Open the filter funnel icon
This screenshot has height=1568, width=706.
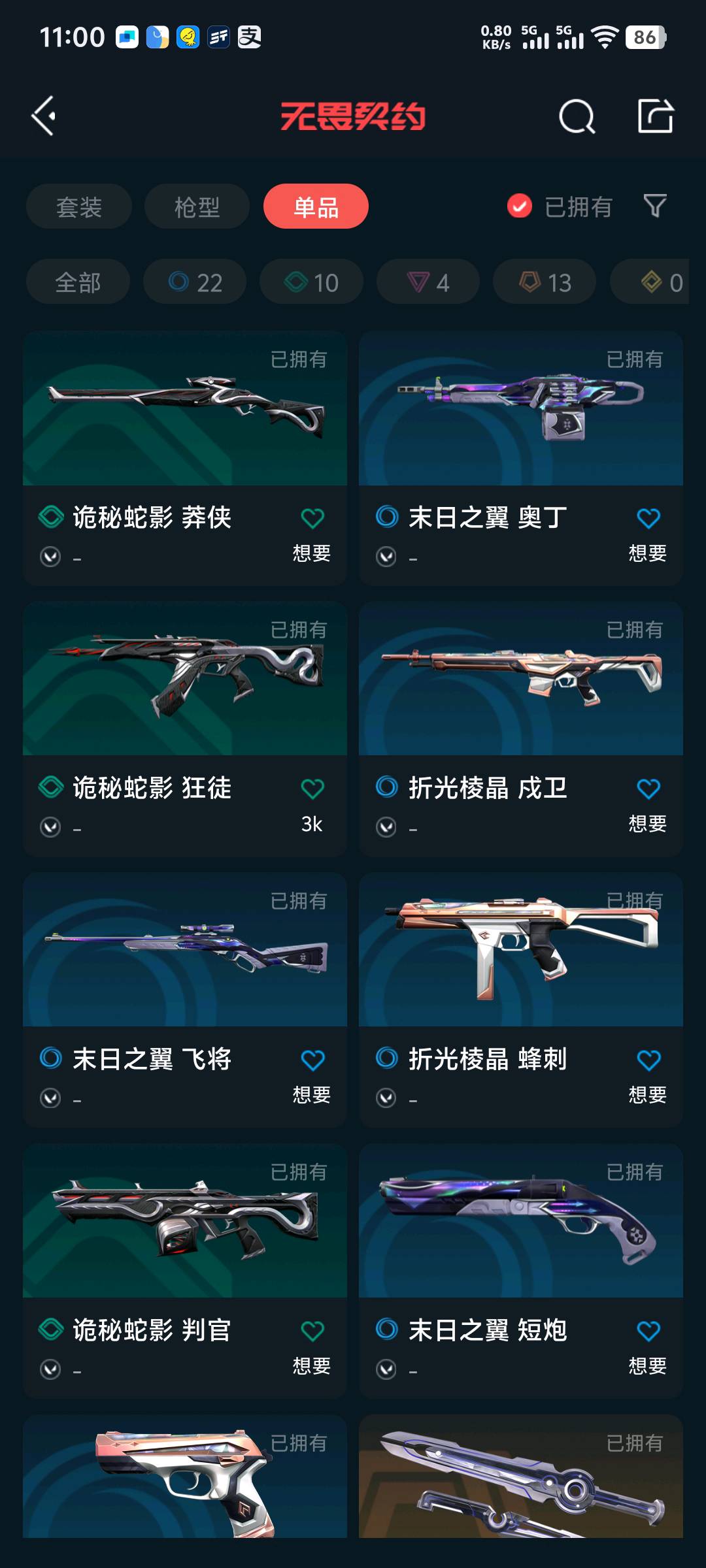tap(655, 206)
